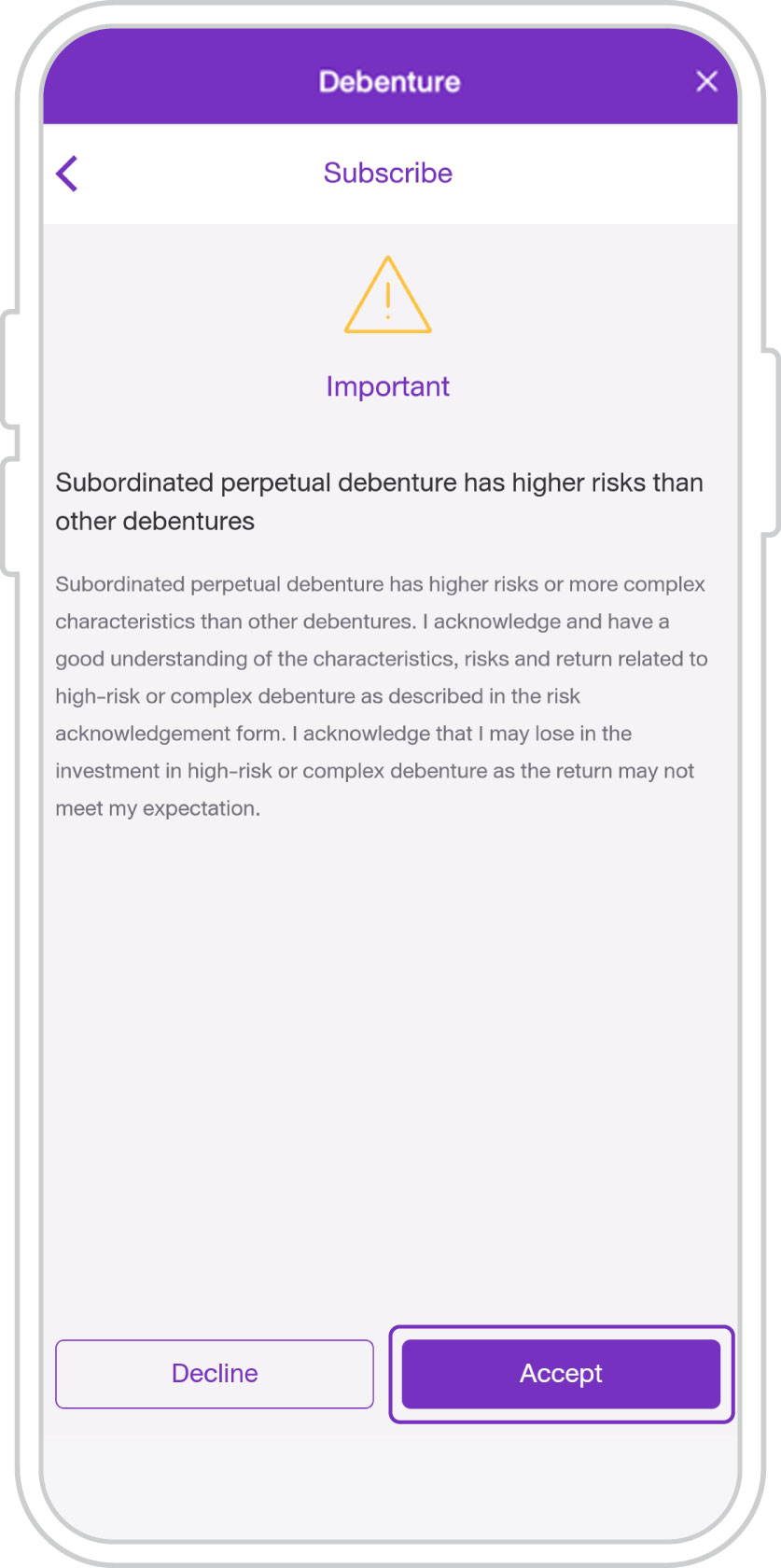Go back from Subscribe page
This screenshot has width=781, height=1568.
(67, 174)
